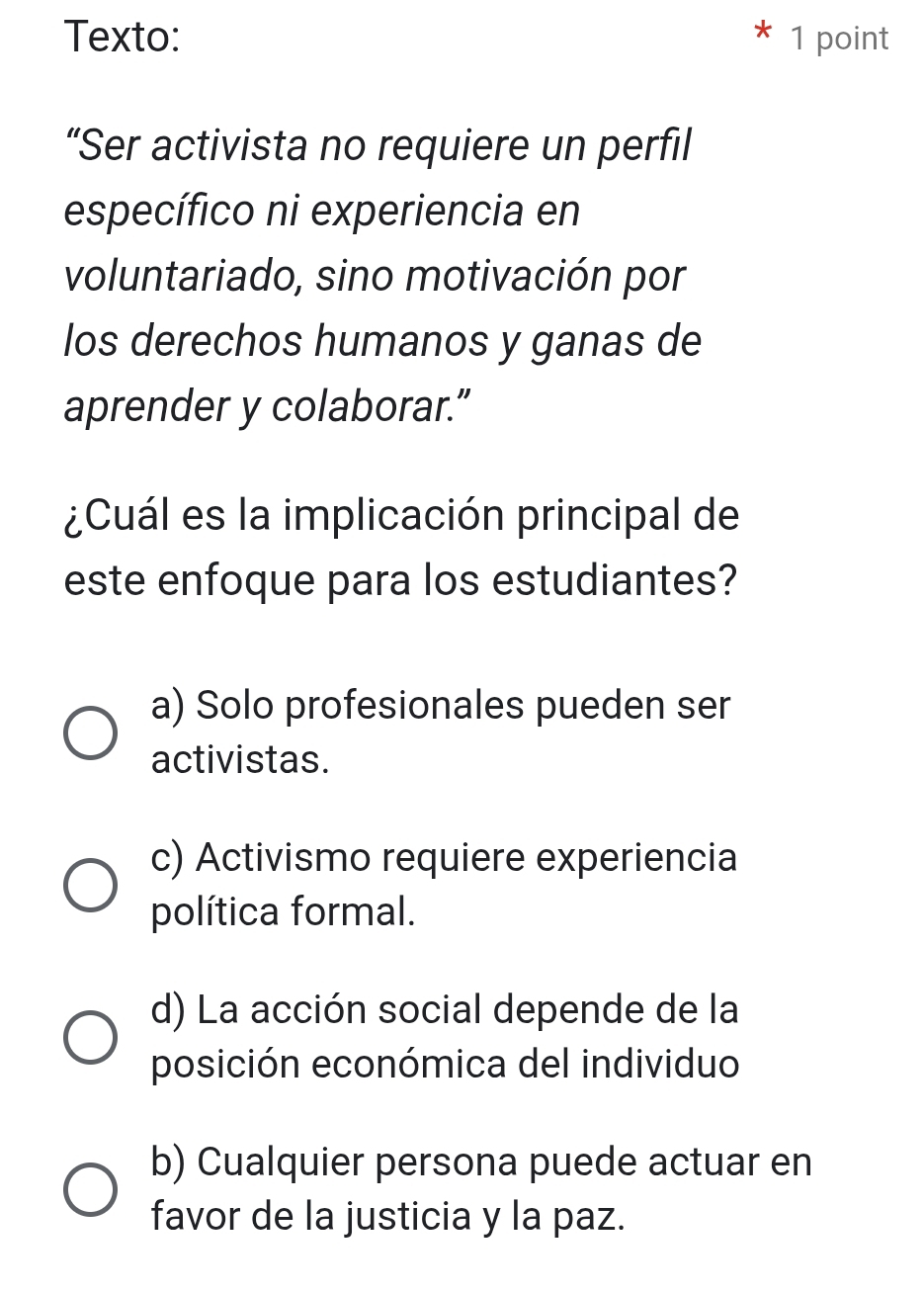Pick option b) Cualquier persona puede actuar

point(90,1189)
